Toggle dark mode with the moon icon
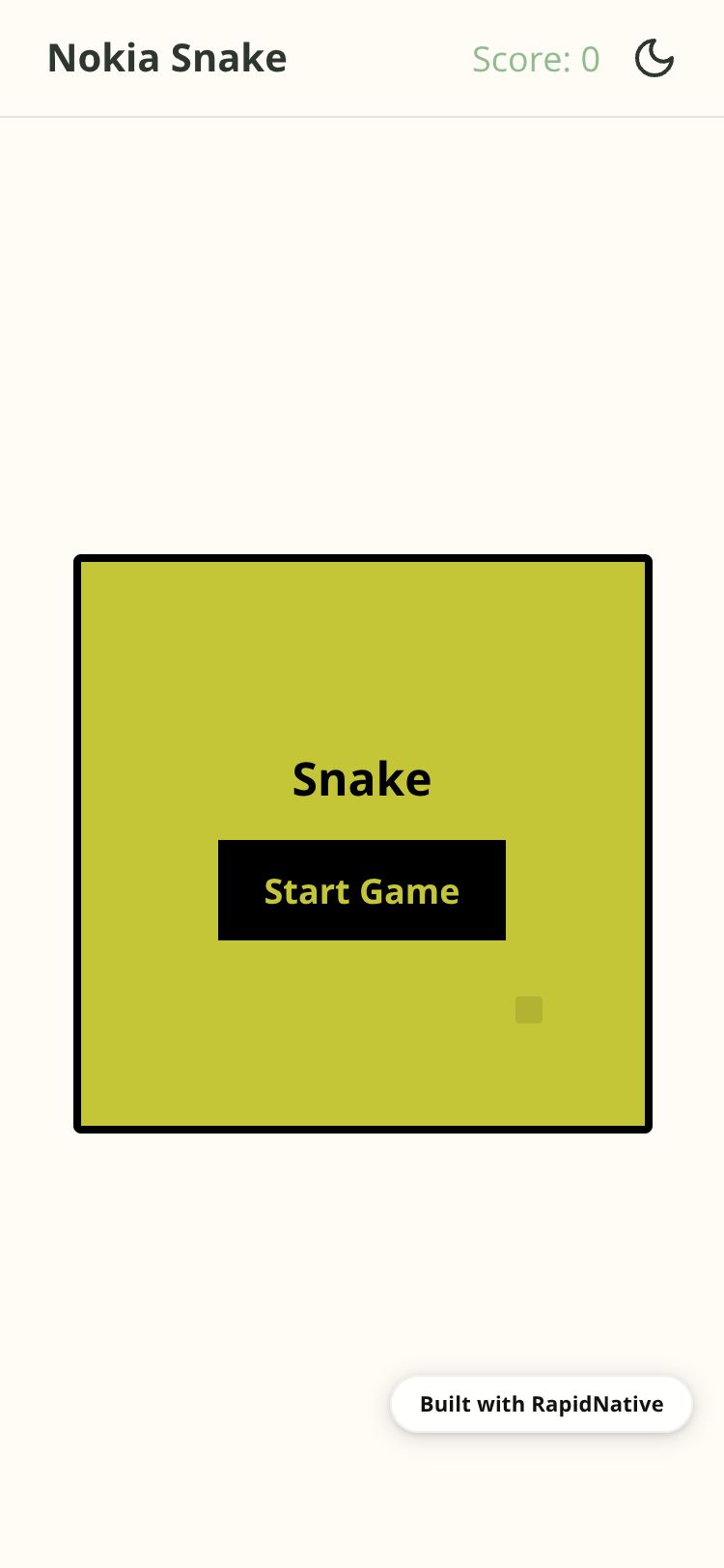The width and height of the screenshot is (724, 1568). click(x=654, y=59)
